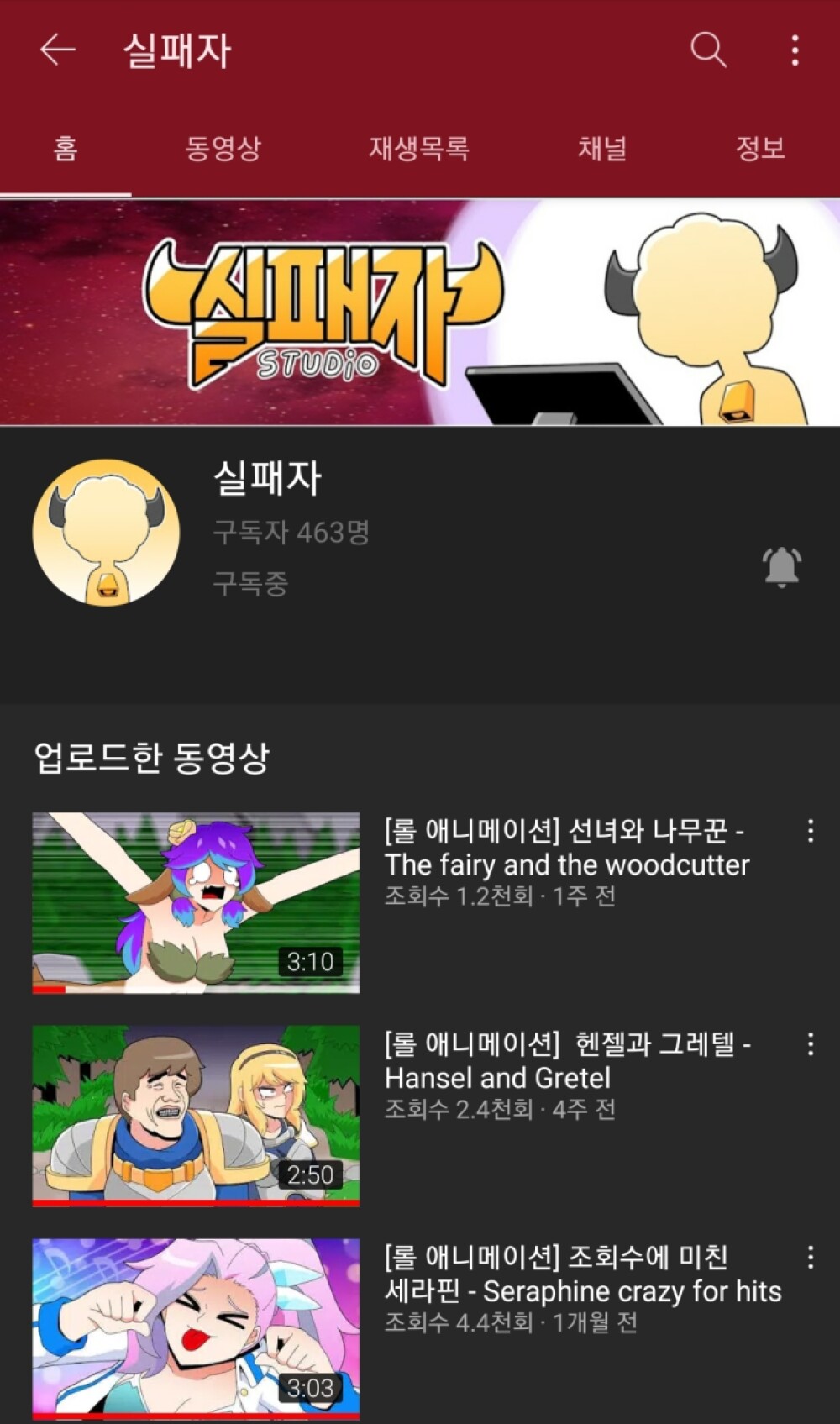The width and height of the screenshot is (840, 1424).
Task: Switch to the 동영상 tab
Action: (x=223, y=149)
